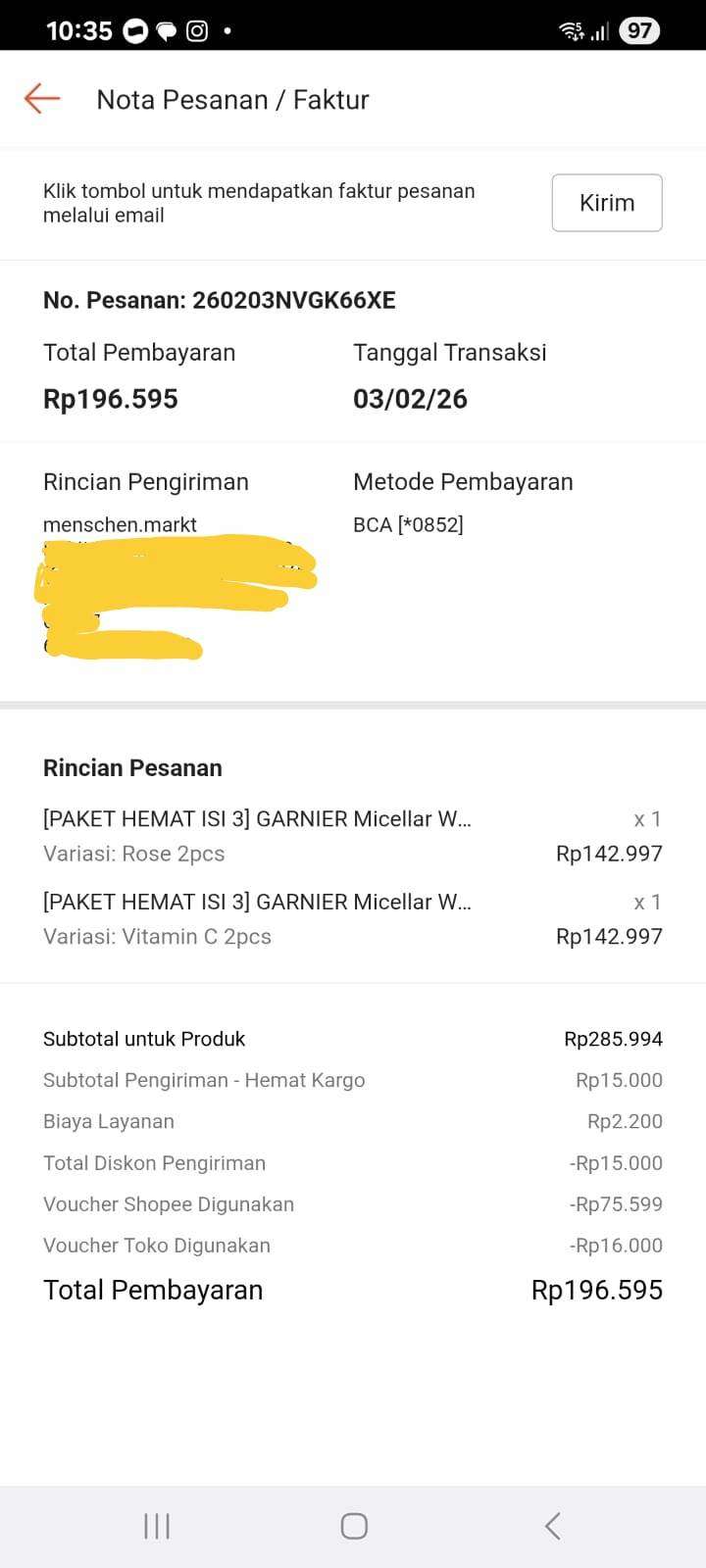Viewport: 706px width, 1568px height.
Task: Tap the cellular signal bars icon
Action: point(599,30)
